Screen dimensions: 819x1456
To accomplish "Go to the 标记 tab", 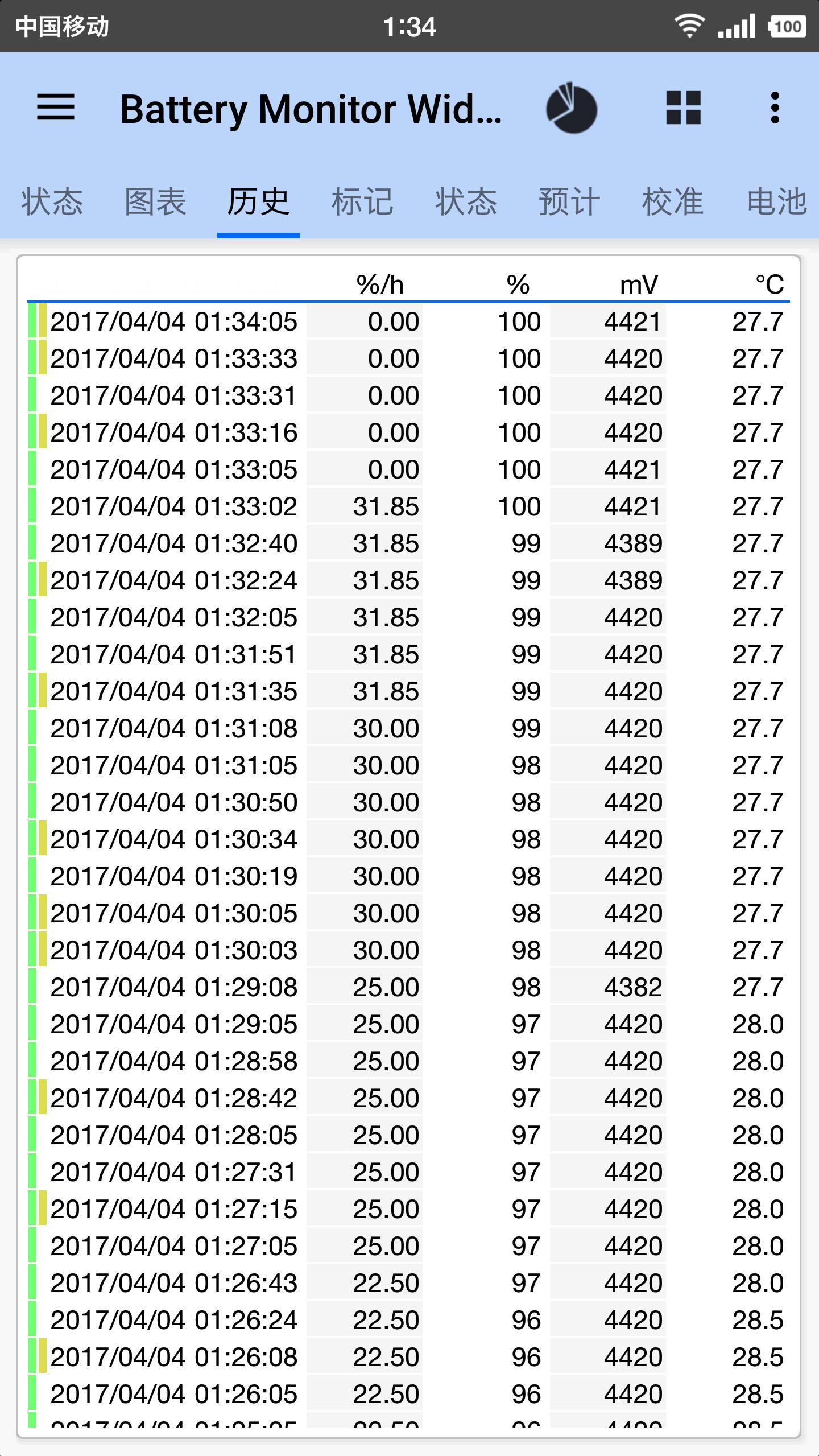I will pyautogui.click(x=362, y=202).
